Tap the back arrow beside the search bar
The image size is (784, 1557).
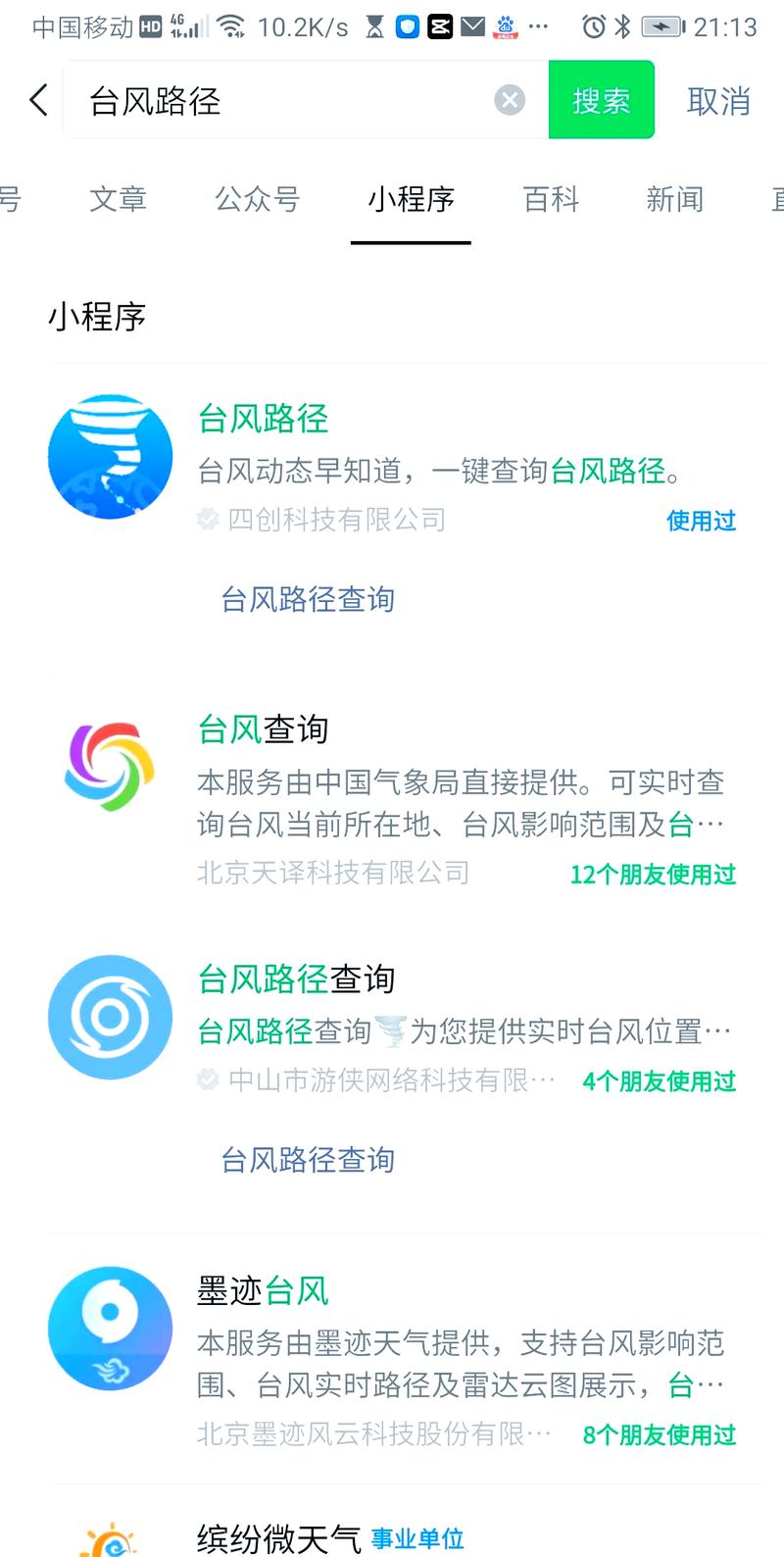tap(37, 99)
